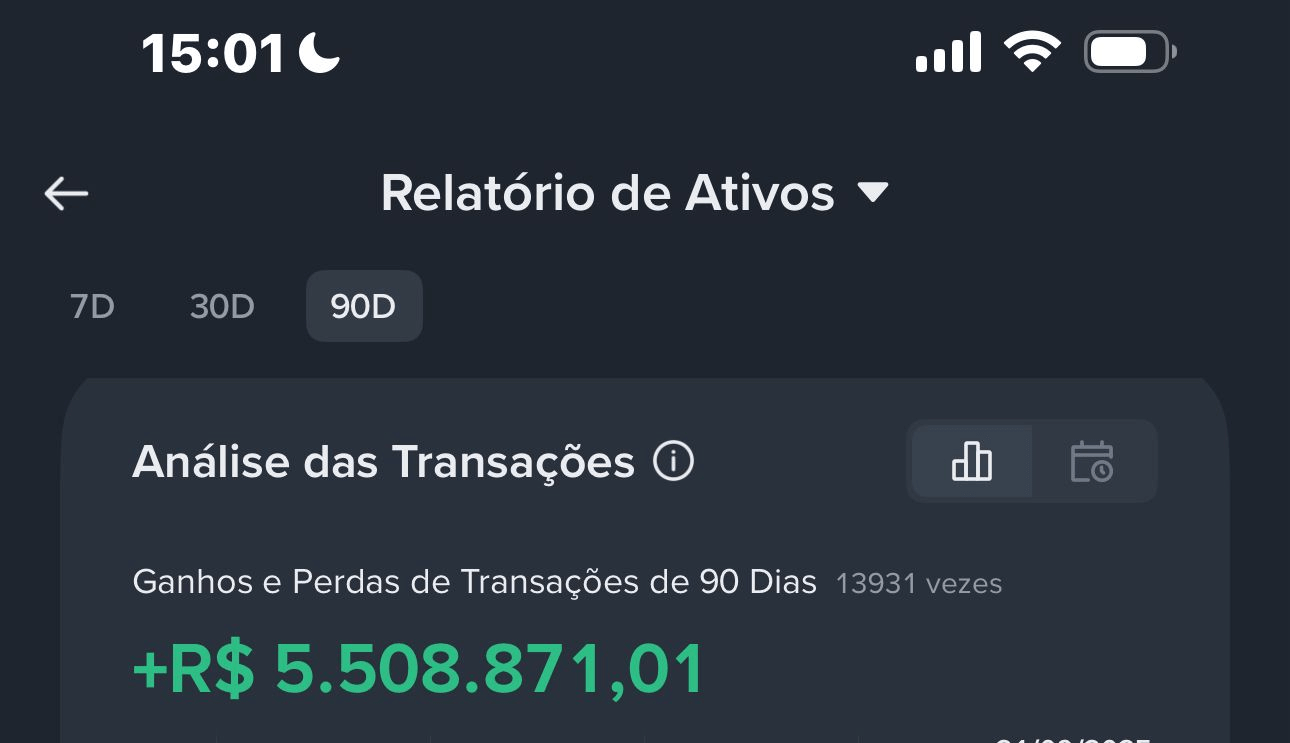Show the bar chart view
Screen dimensions: 1290x743
coord(971,462)
